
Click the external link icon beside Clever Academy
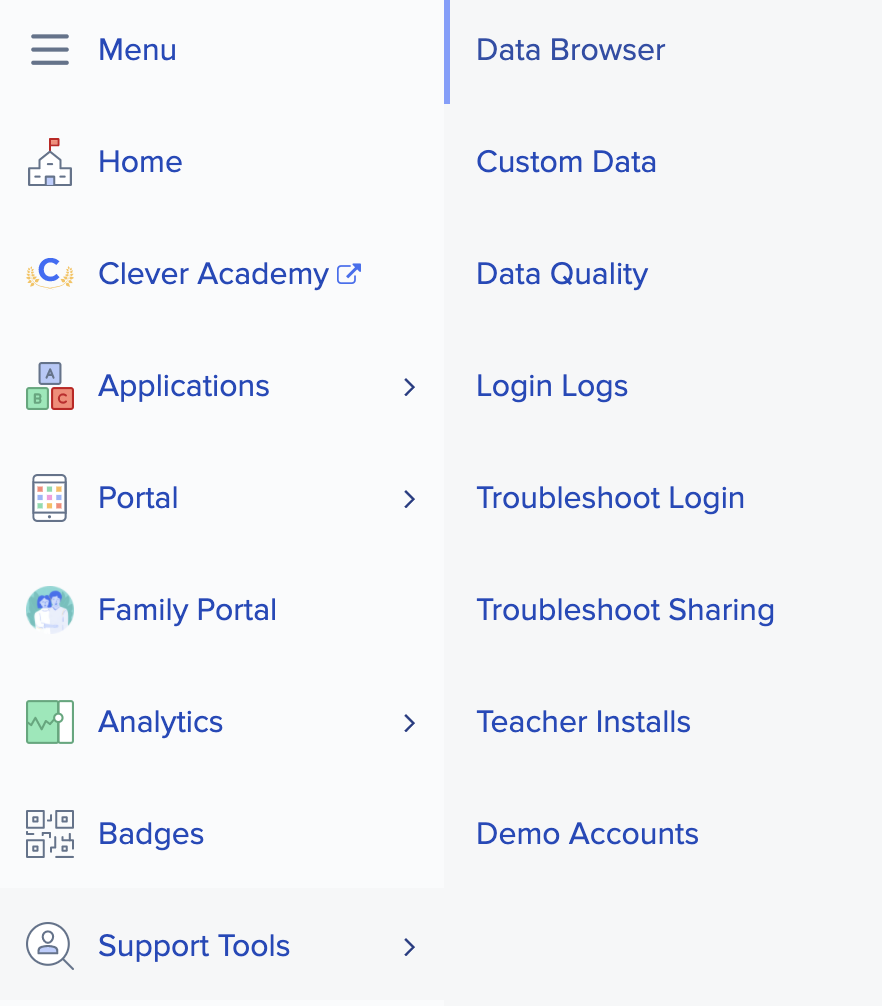(349, 271)
